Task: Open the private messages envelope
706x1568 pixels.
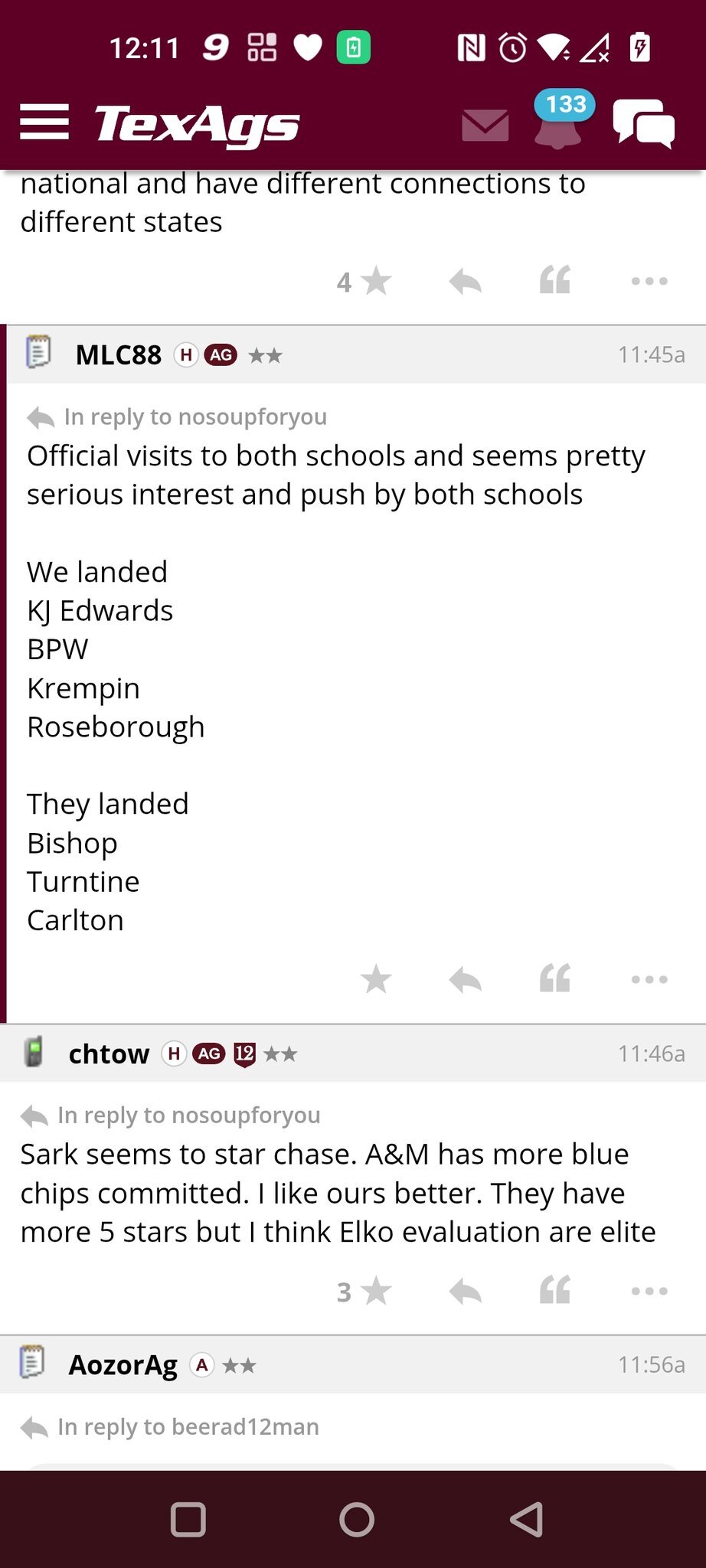Action: [485, 126]
